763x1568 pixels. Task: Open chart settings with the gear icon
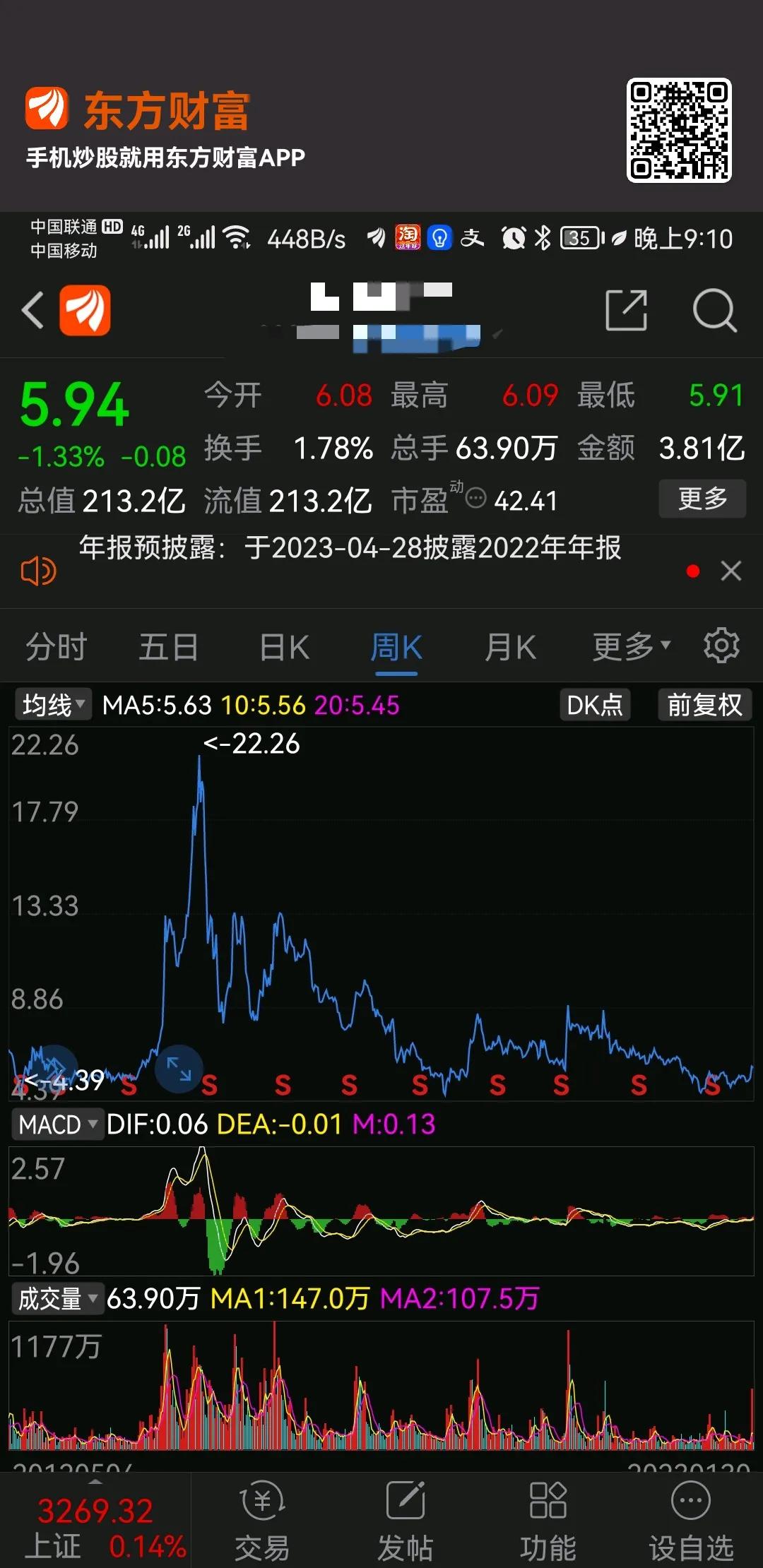pyautogui.click(x=721, y=646)
